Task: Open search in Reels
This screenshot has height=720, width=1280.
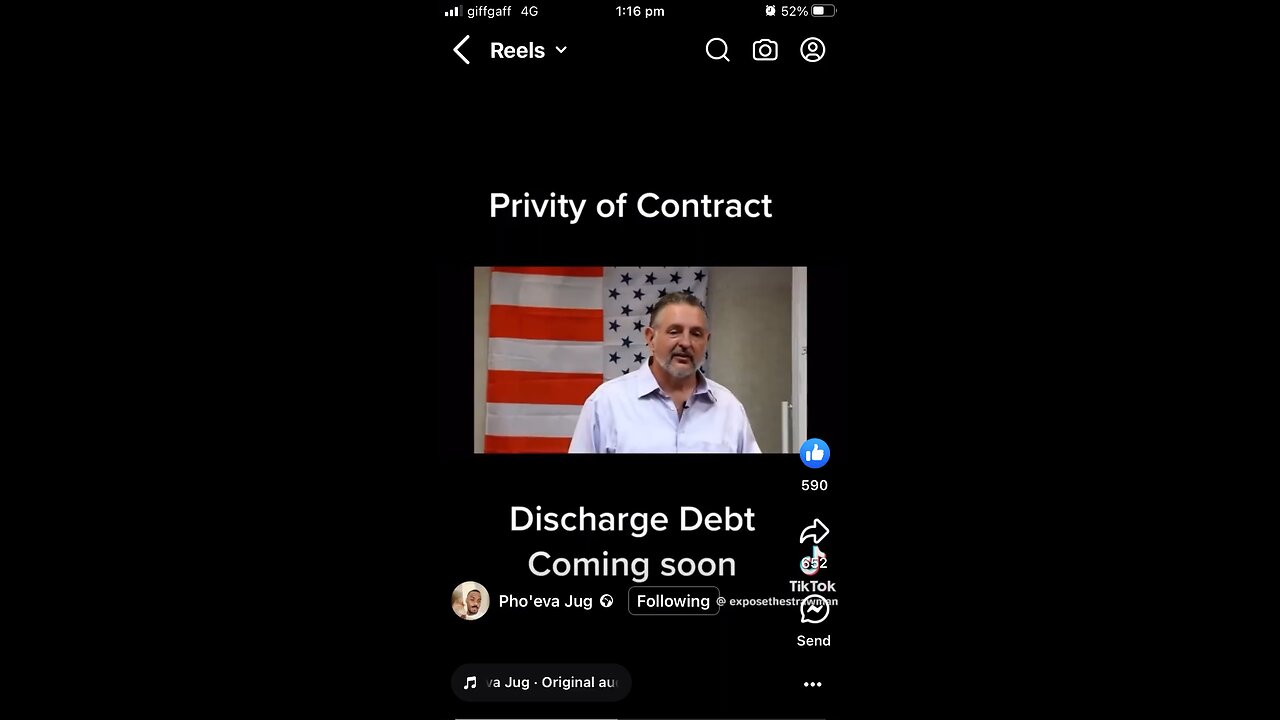Action: pyautogui.click(x=717, y=50)
